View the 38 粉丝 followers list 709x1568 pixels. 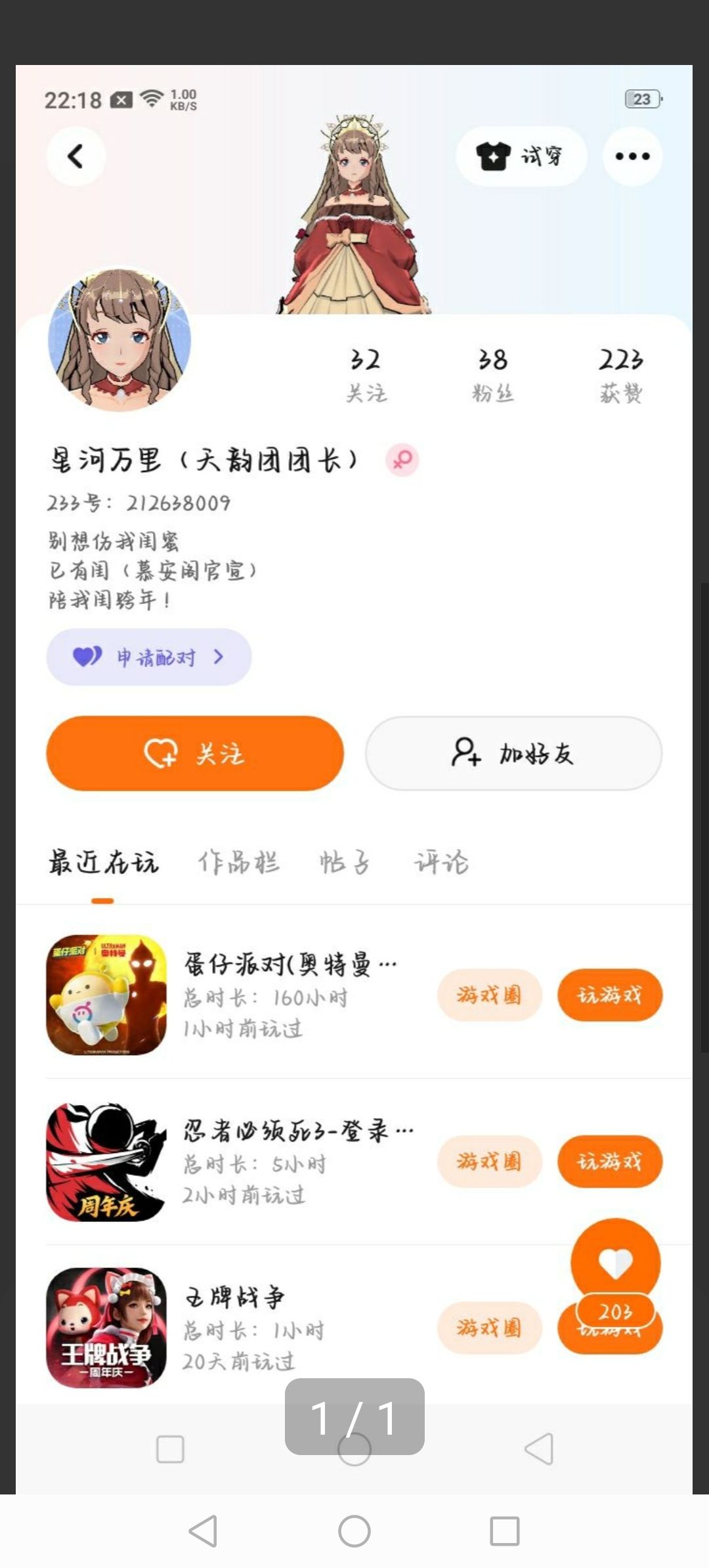click(x=492, y=376)
